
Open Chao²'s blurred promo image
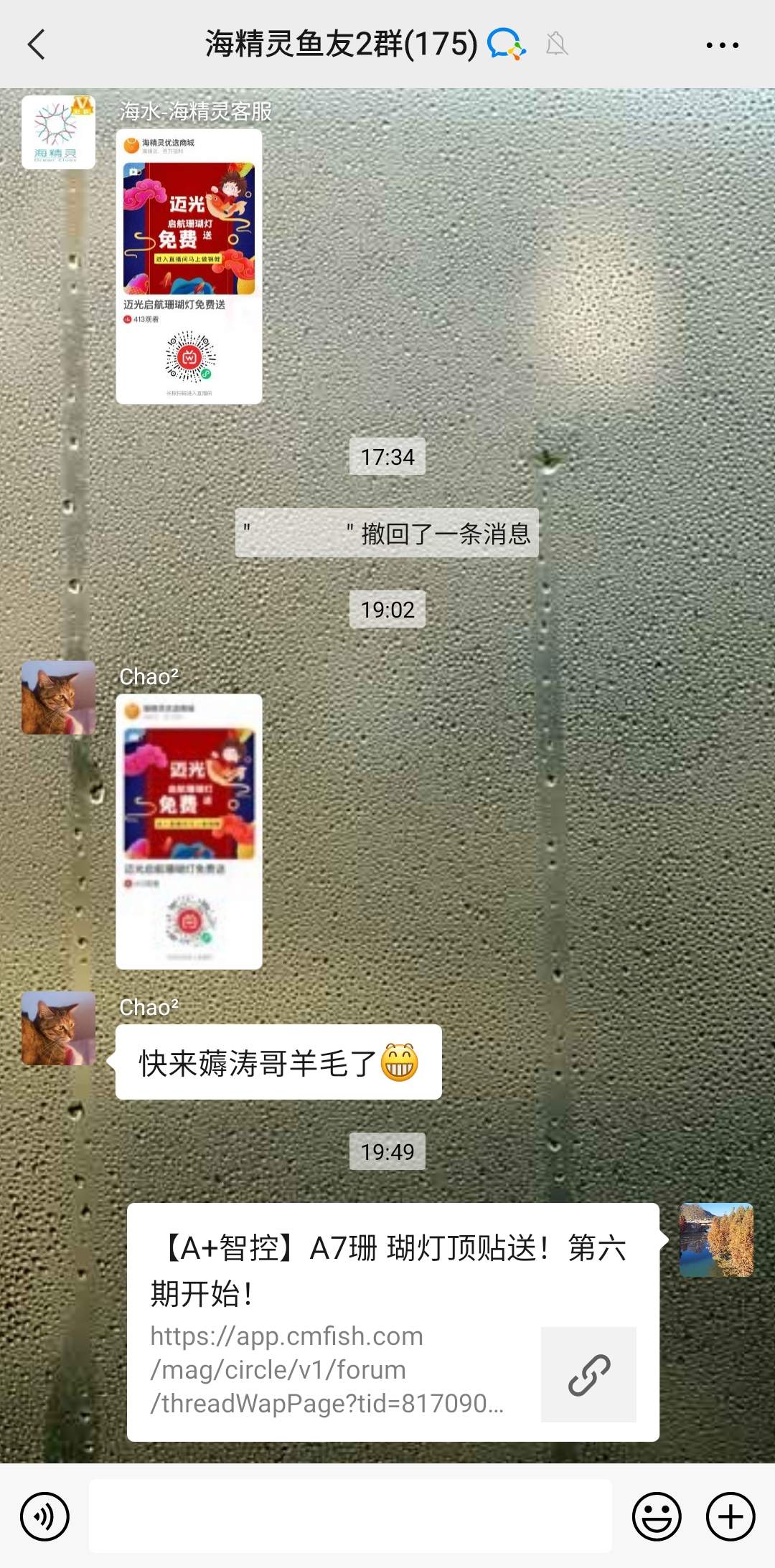point(189,831)
